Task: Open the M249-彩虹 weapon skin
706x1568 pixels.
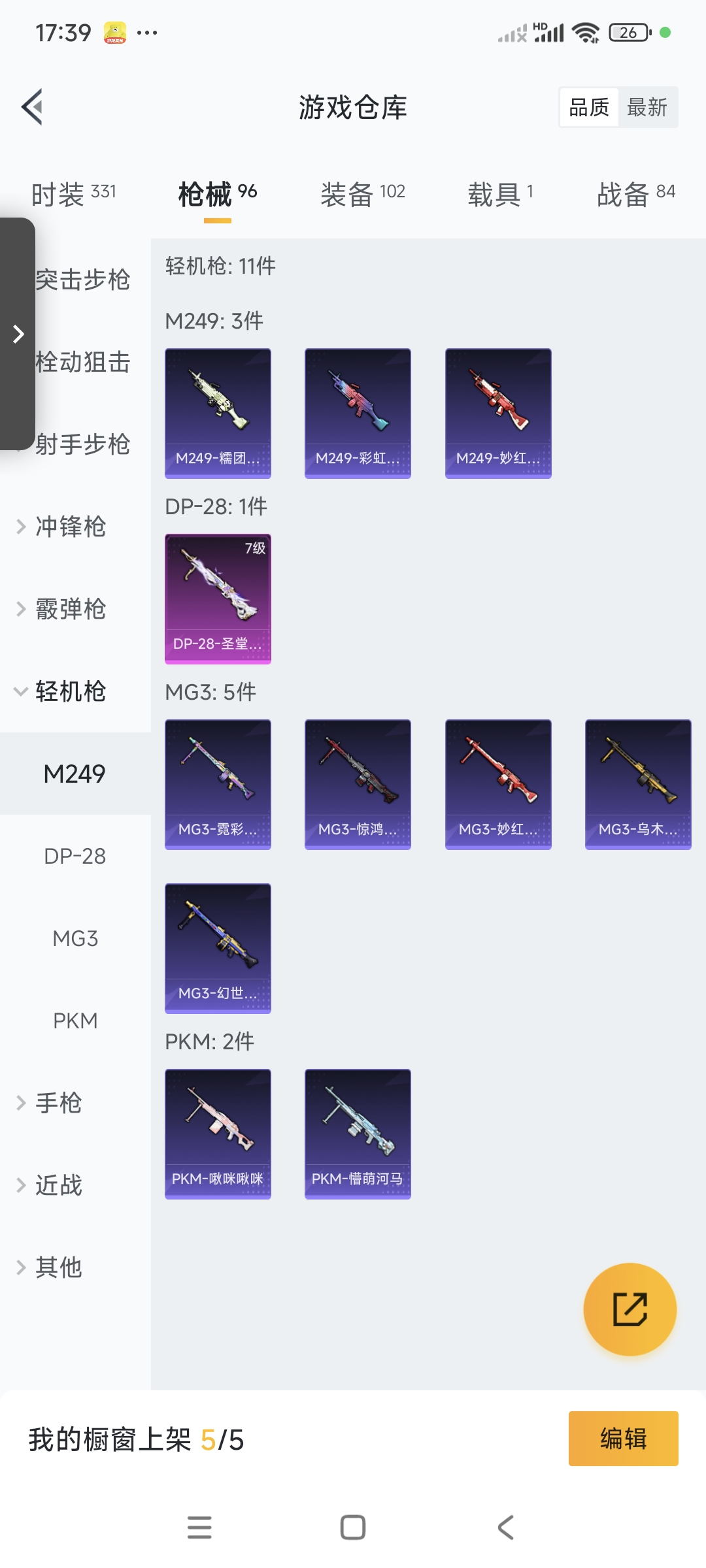Action: point(358,413)
